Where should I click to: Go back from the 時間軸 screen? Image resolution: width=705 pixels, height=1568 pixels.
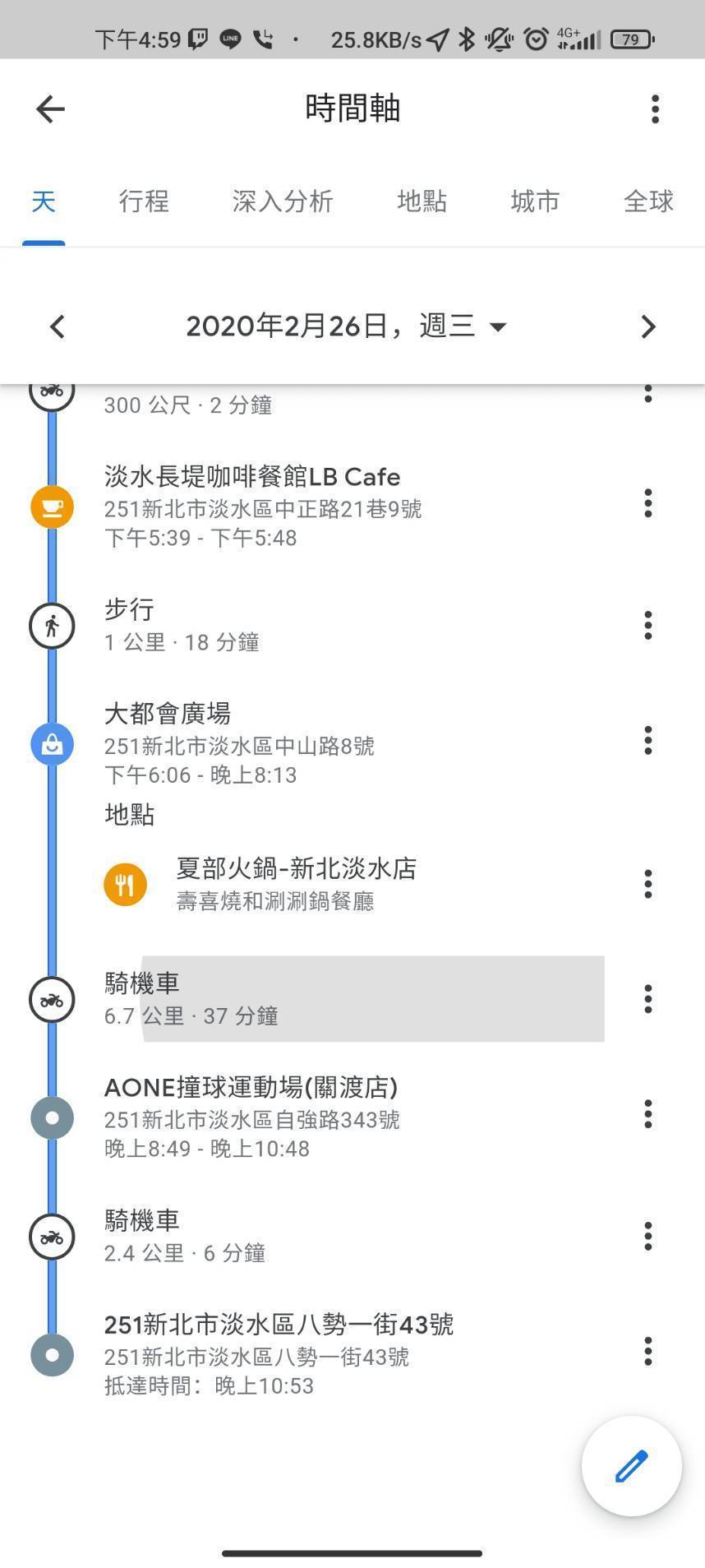point(50,109)
